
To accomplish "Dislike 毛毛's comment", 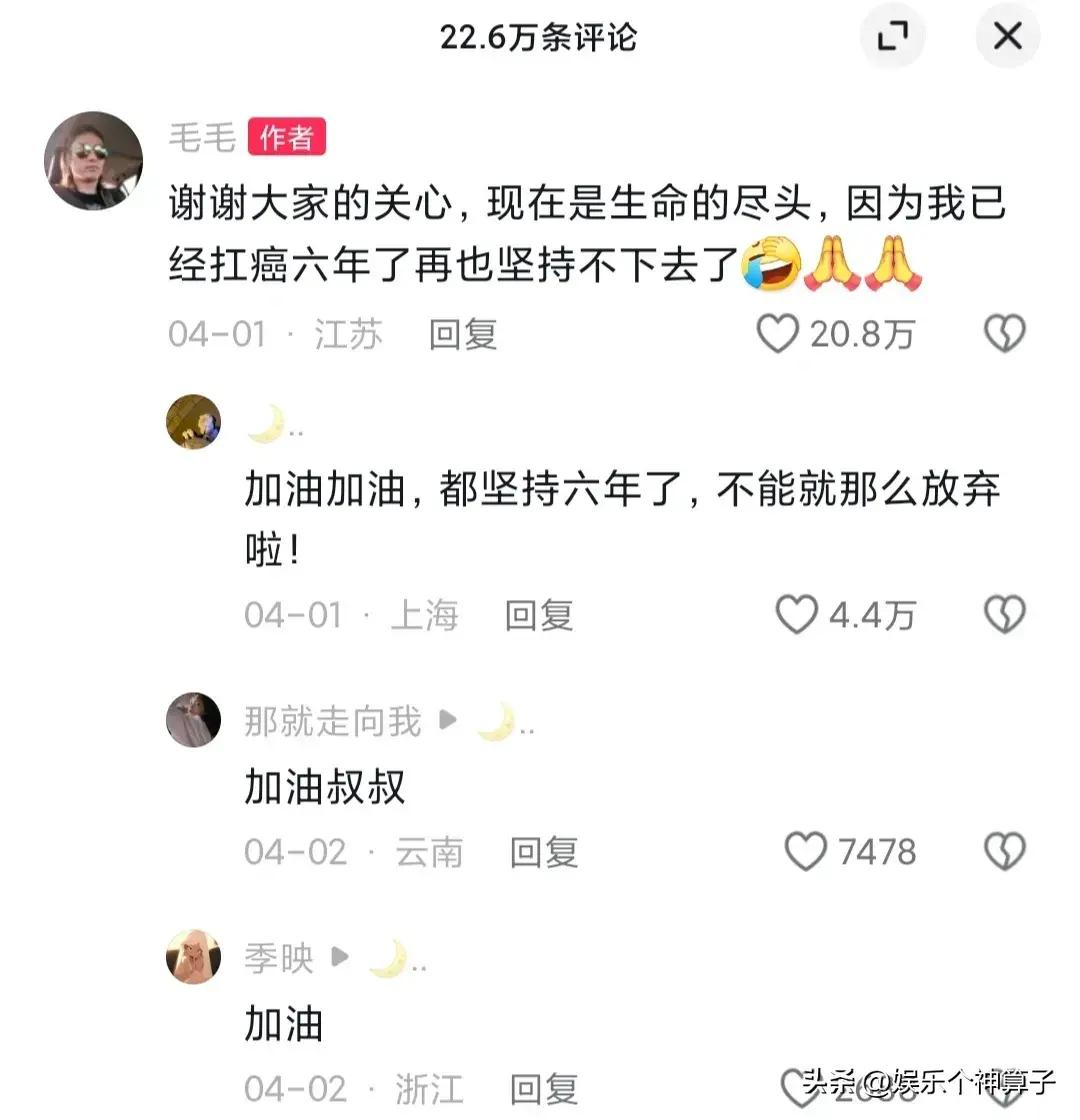I will pos(1004,334).
